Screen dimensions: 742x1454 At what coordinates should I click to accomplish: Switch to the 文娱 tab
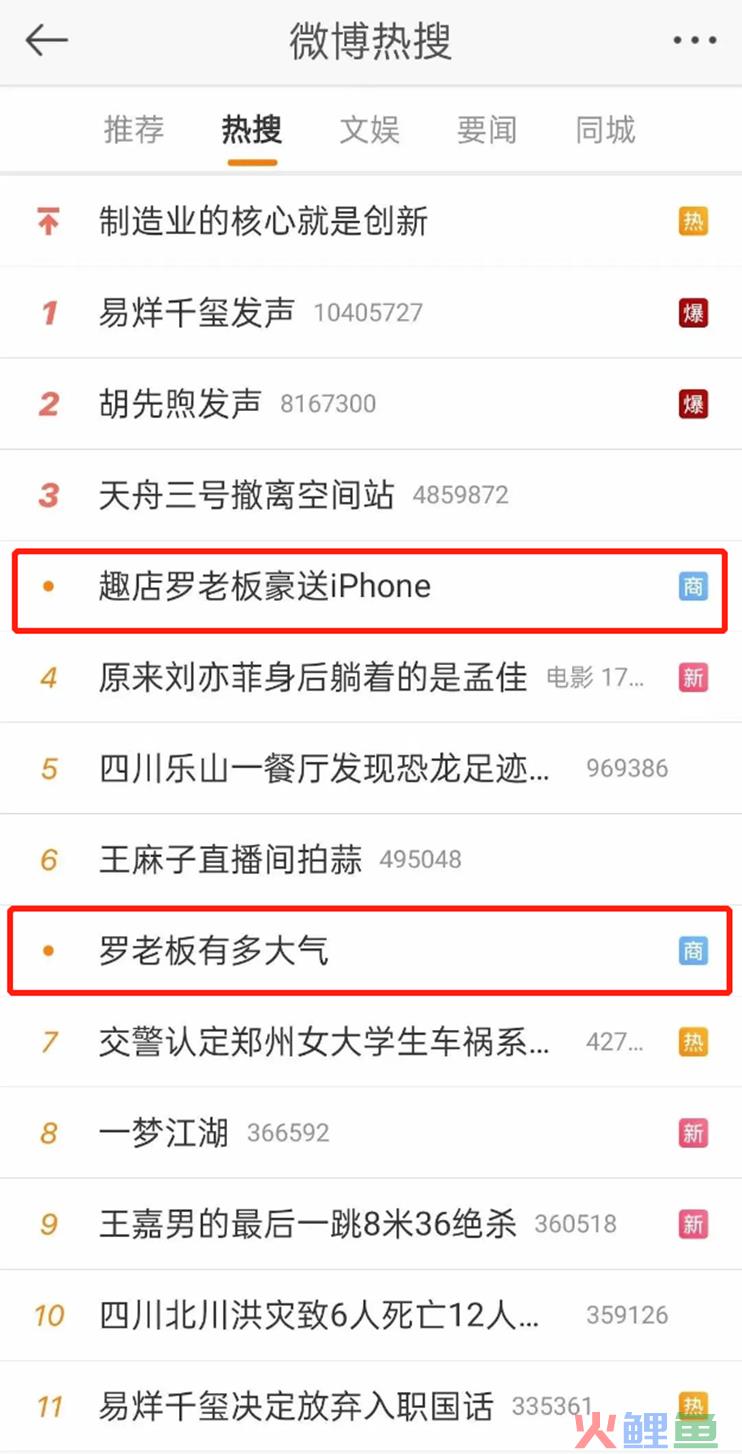tap(369, 130)
